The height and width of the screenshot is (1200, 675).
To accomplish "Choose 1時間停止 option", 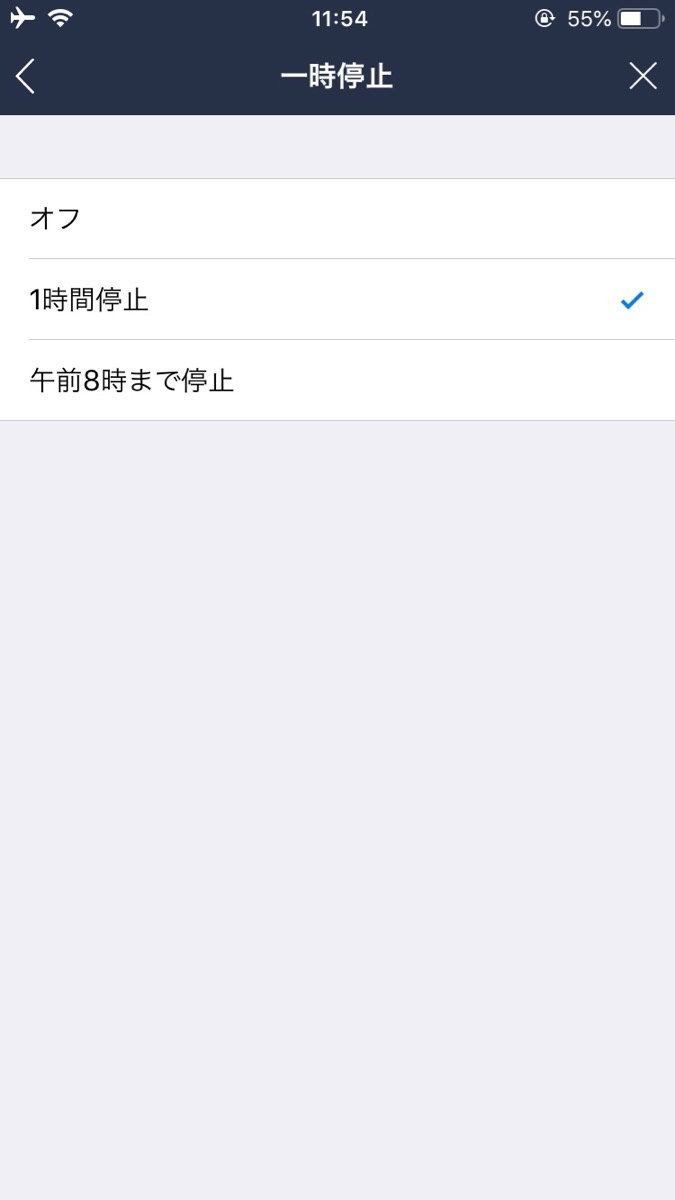I will click(337, 299).
